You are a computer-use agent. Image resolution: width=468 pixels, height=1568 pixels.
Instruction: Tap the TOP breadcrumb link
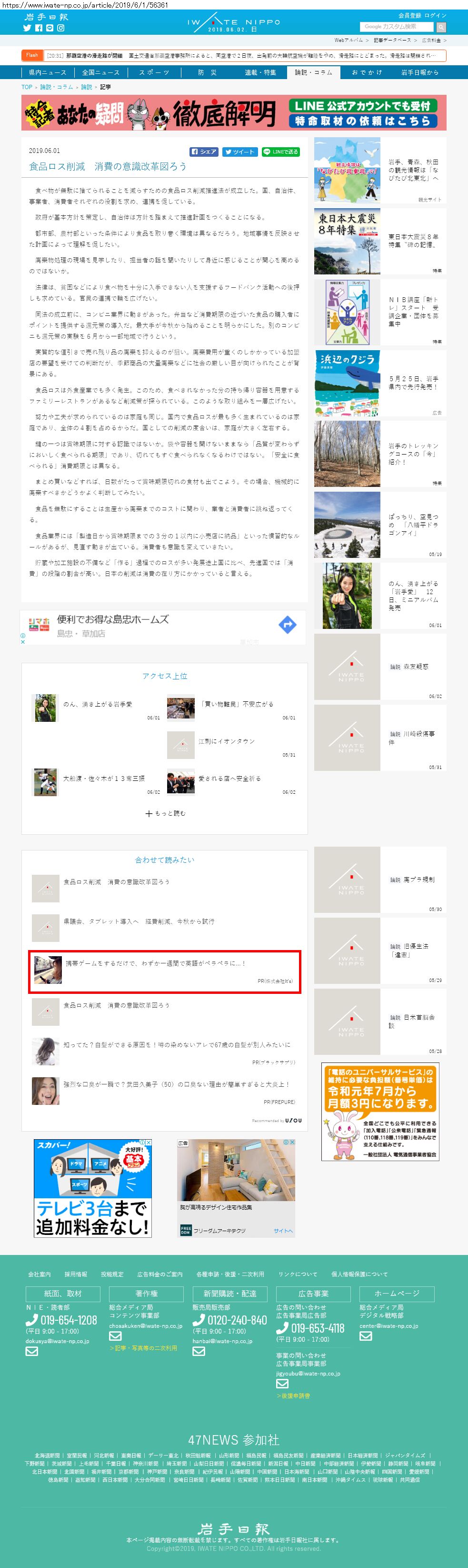[27, 87]
